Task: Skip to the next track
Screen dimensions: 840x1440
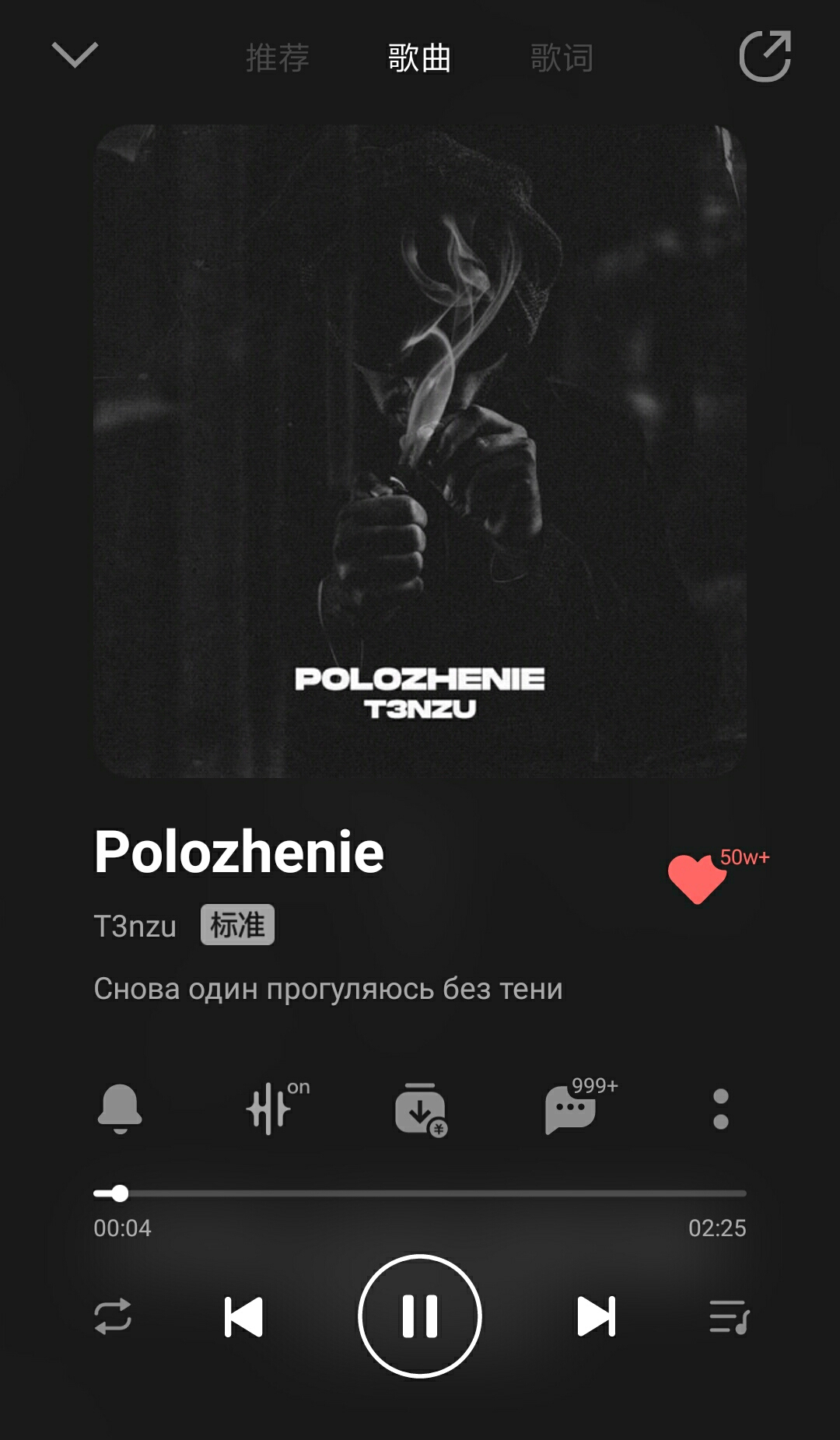Action: [597, 1316]
